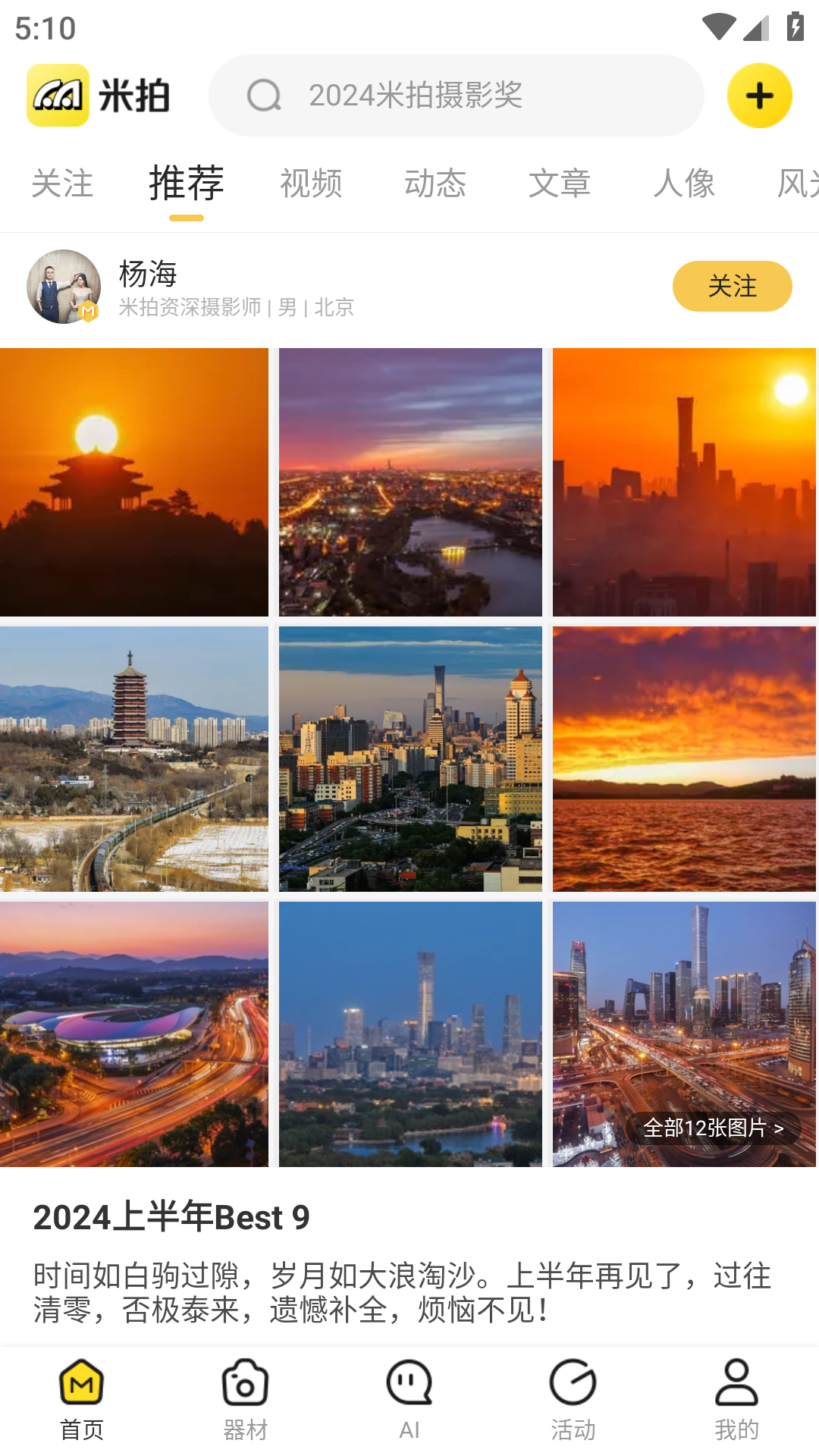This screenshot has width=819, height=1456.
Task: Select the 文章 tab
Action: click(x=560, y=184)
